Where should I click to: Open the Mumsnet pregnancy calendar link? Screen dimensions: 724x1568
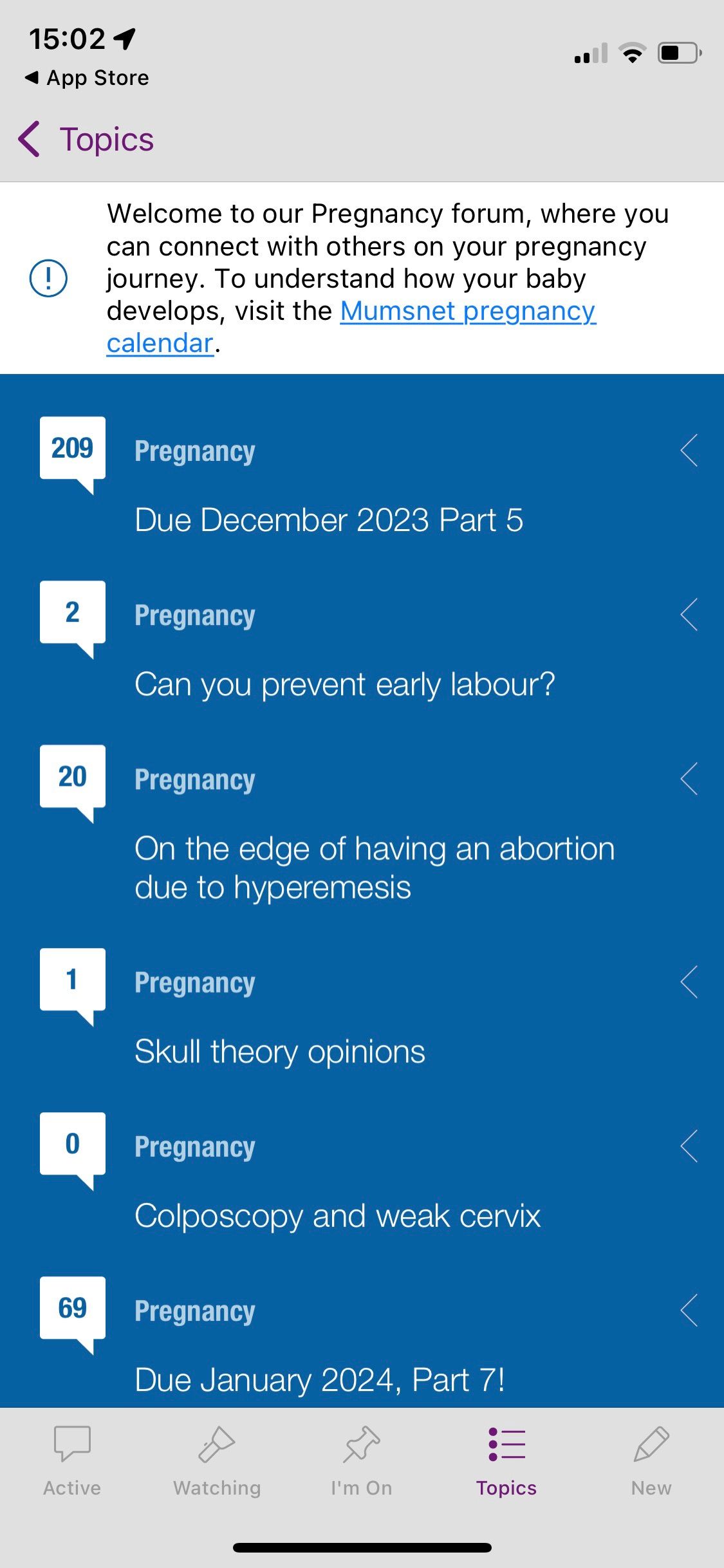pos(468,311)
